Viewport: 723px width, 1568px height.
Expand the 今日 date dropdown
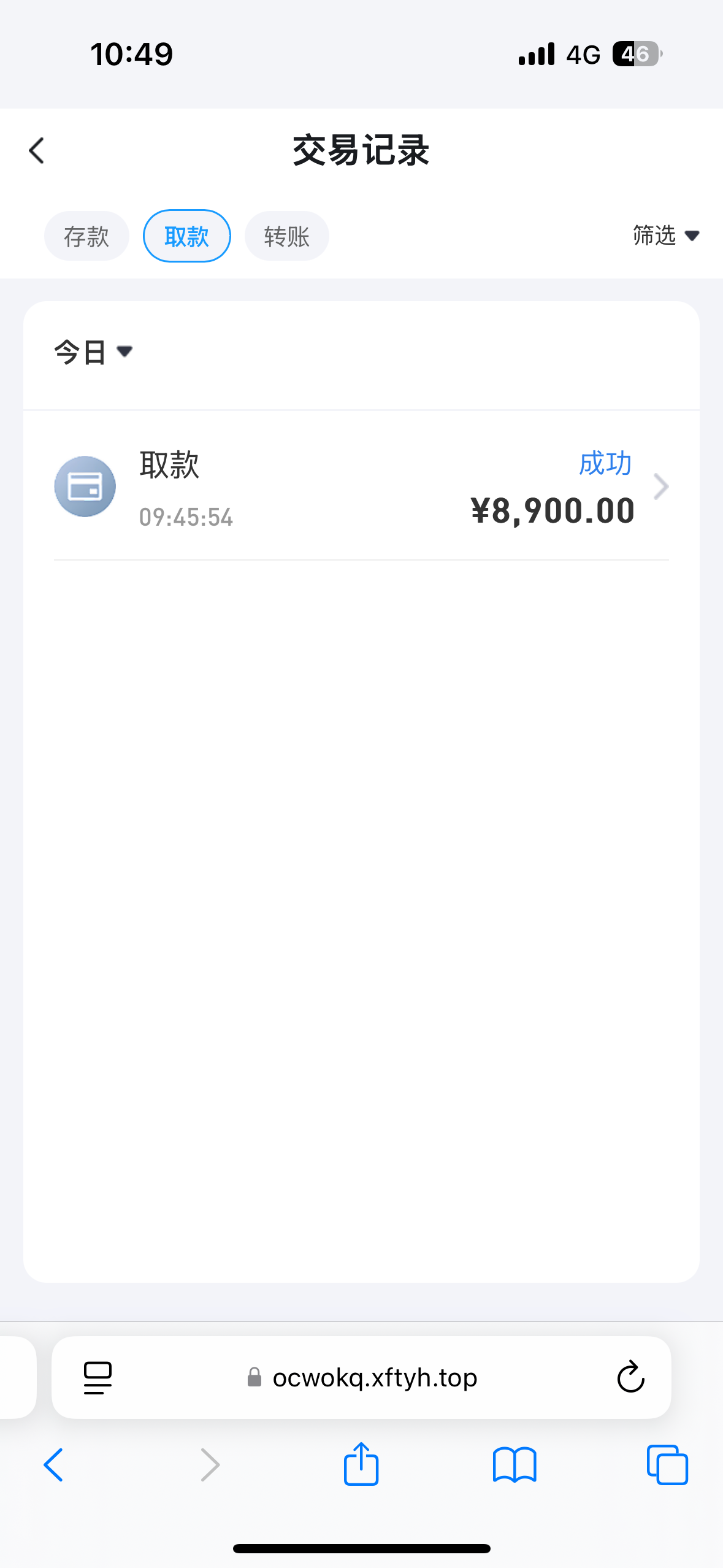[93, 352]
